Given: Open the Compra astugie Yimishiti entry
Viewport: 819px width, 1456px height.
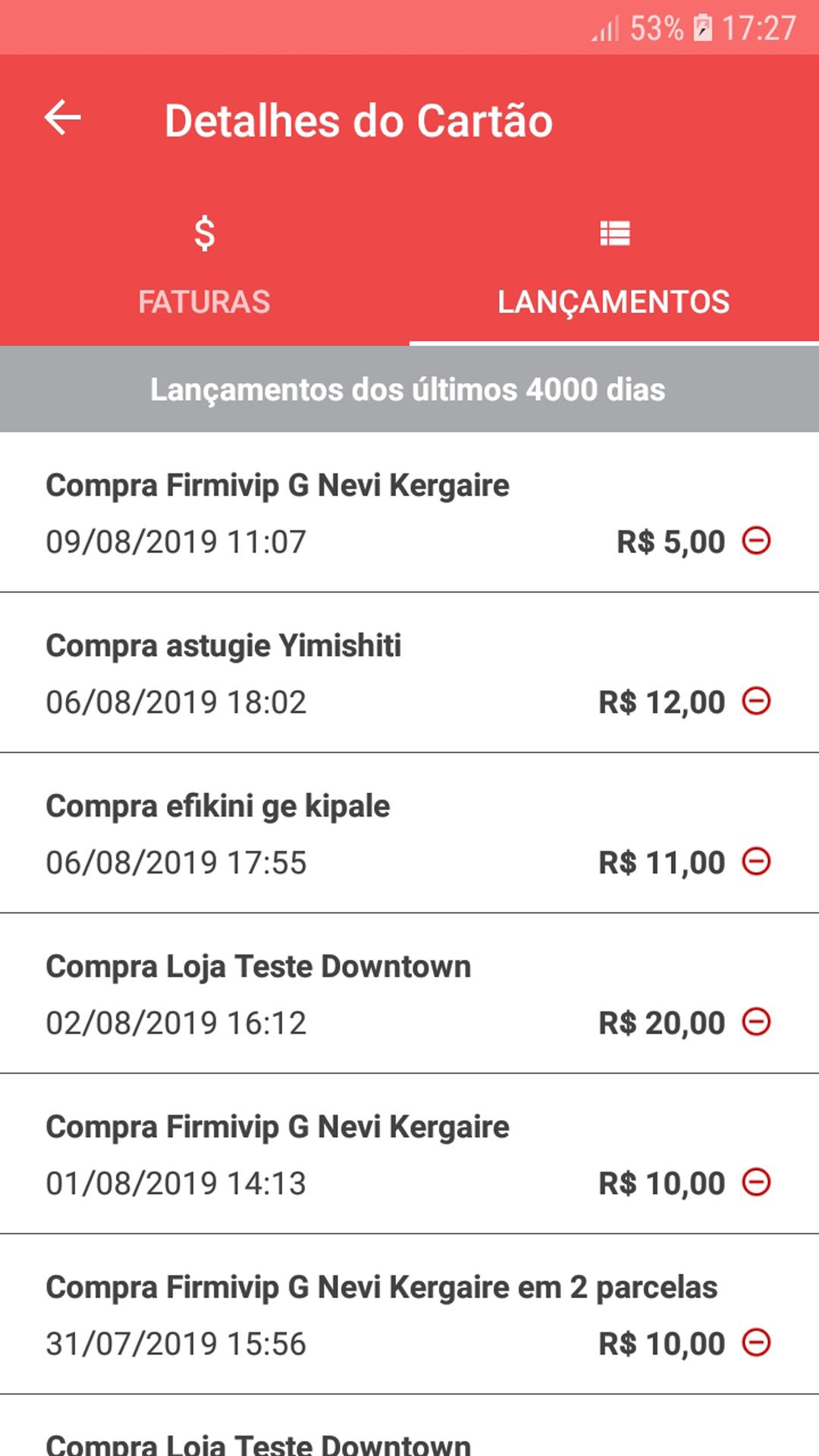Looking at the screenshot, I should pos(409,673).
